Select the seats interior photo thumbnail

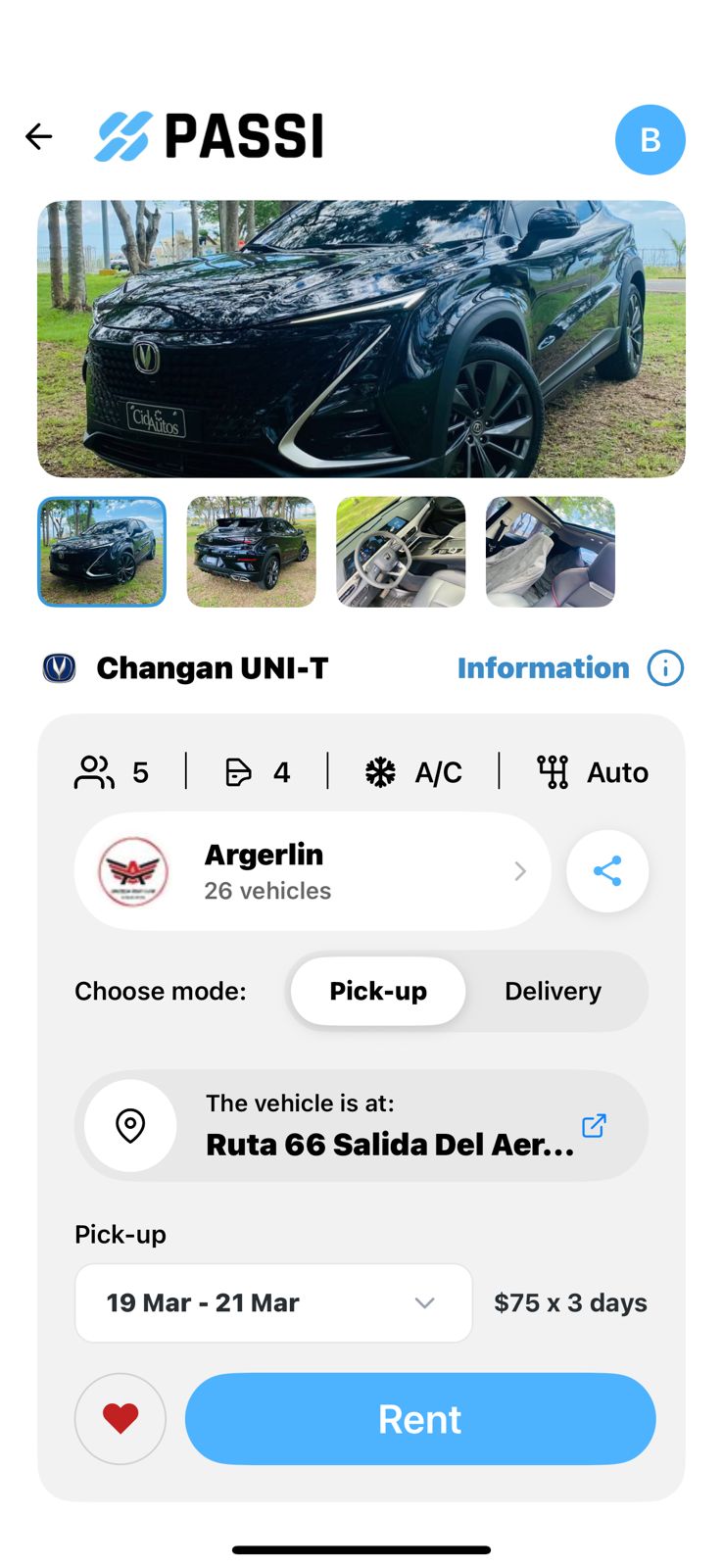tap(551, 552)
